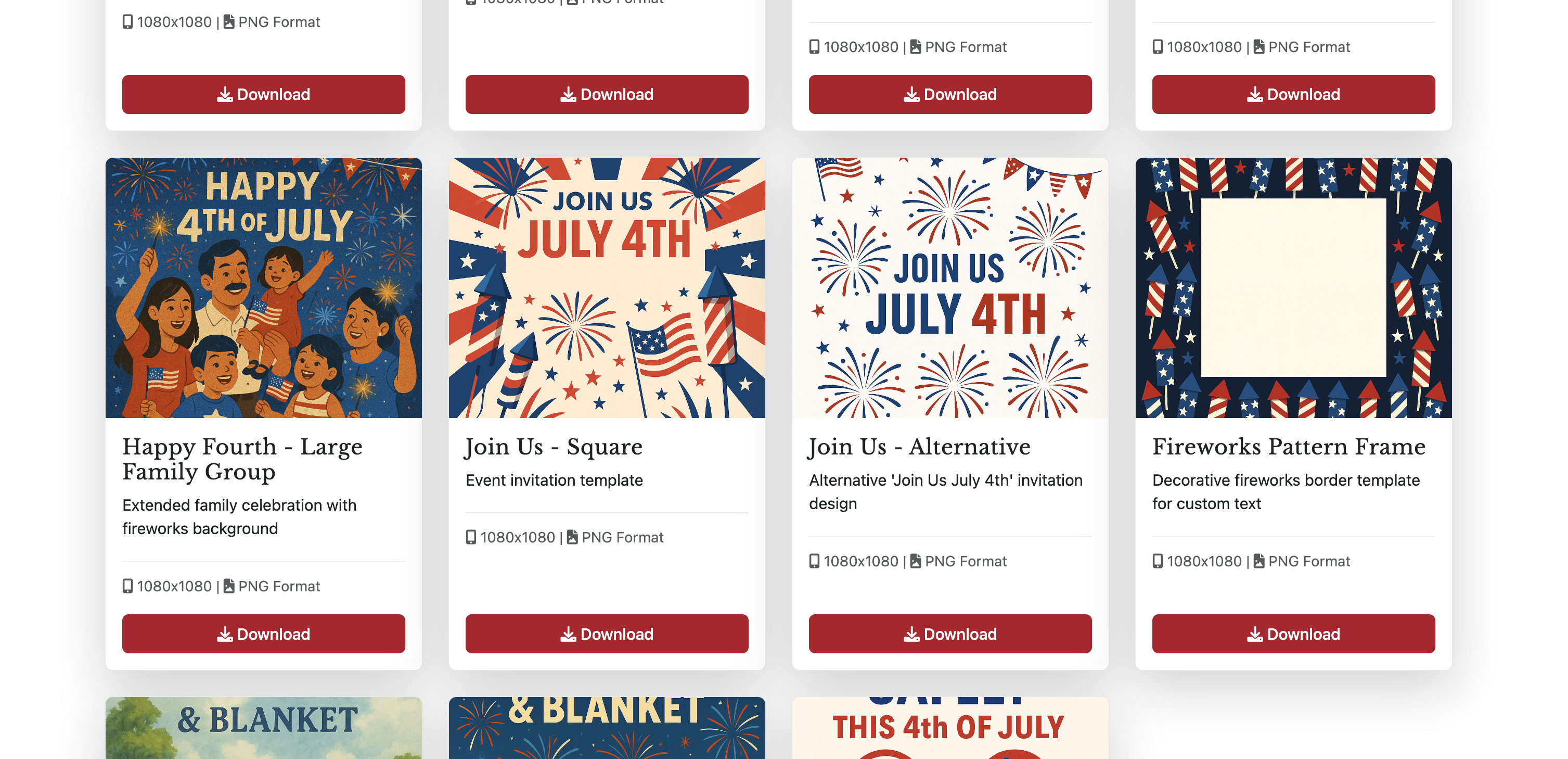Viewport: 1568px width, 759px height.
Task: Open the Happy 4th of July family image
Action: tap(263, 287)
